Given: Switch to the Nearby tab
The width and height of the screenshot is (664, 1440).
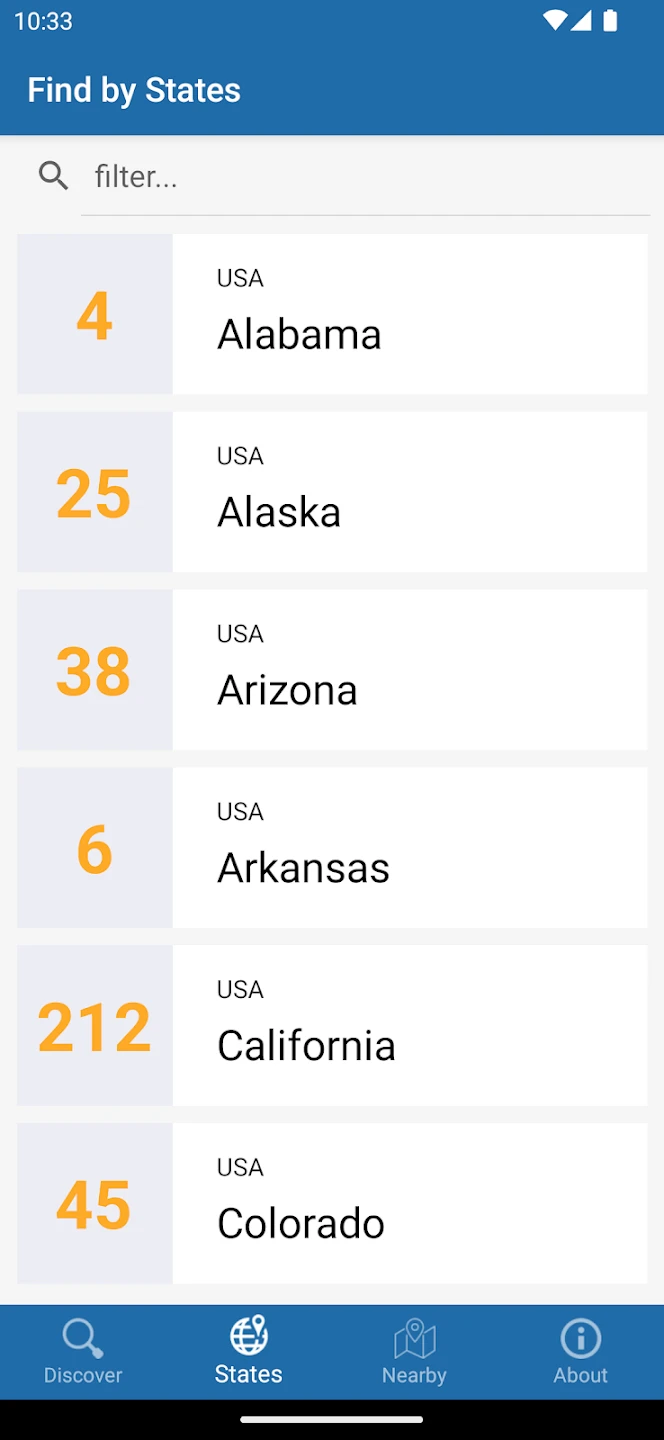Looking at the screenshot, I should point(415,1352).
